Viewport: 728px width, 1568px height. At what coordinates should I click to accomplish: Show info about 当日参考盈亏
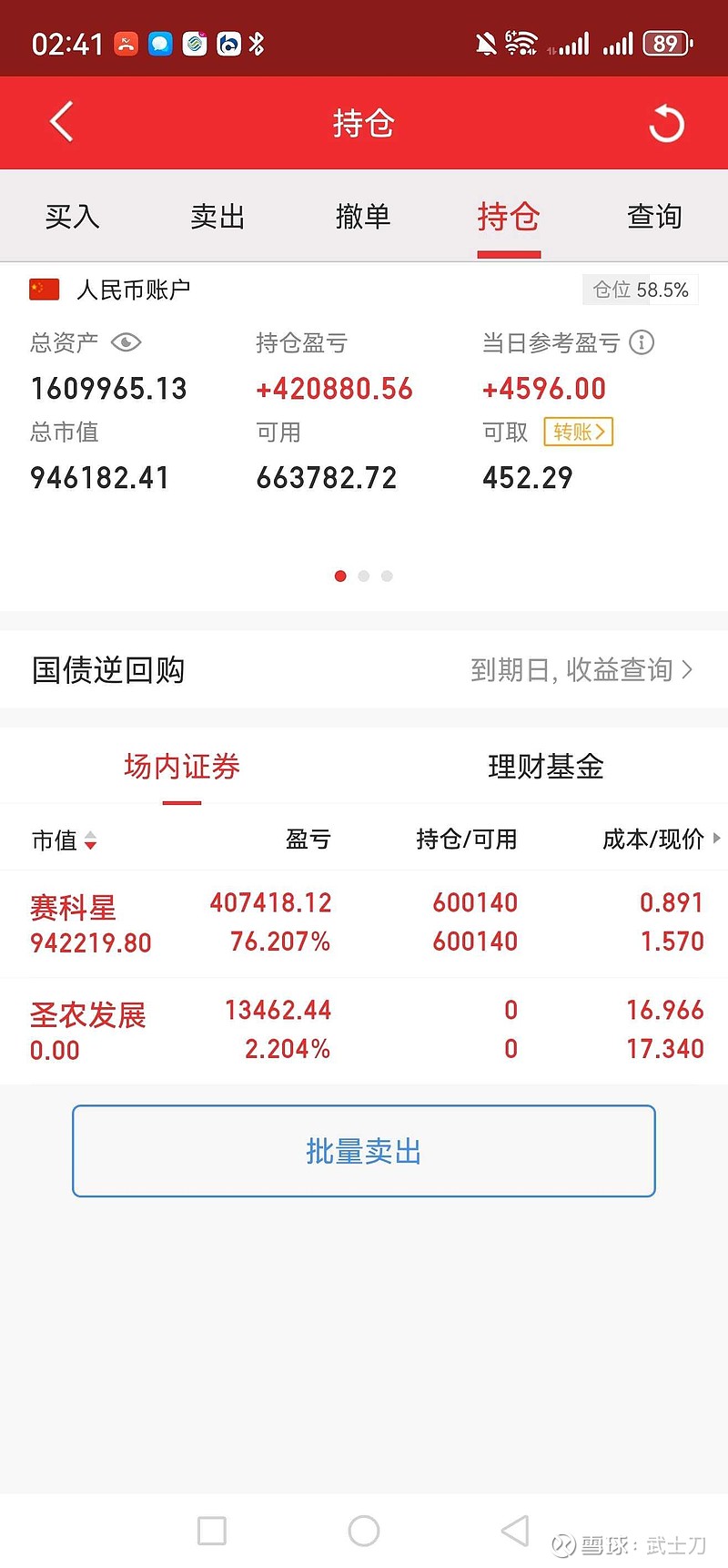click(x=642, y=342)
